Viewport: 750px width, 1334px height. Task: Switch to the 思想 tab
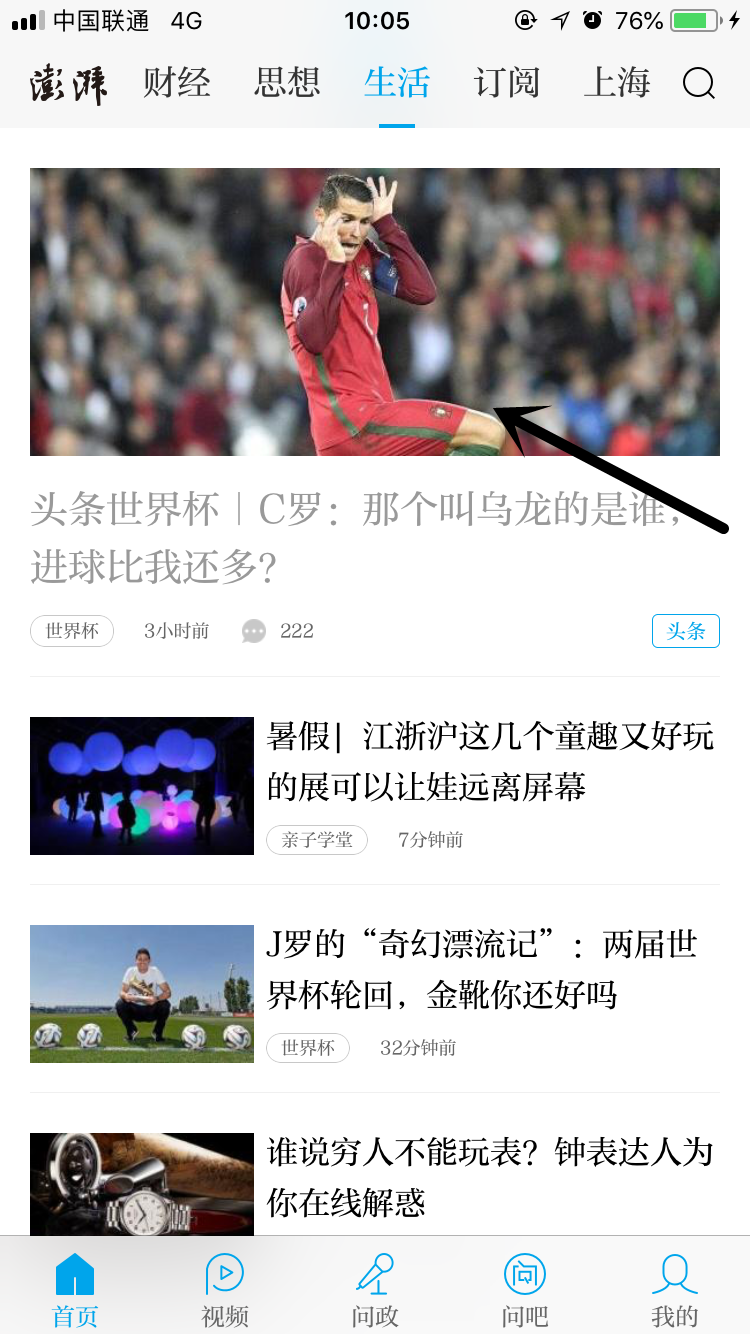pyautogui.click(x=287, y=84)
